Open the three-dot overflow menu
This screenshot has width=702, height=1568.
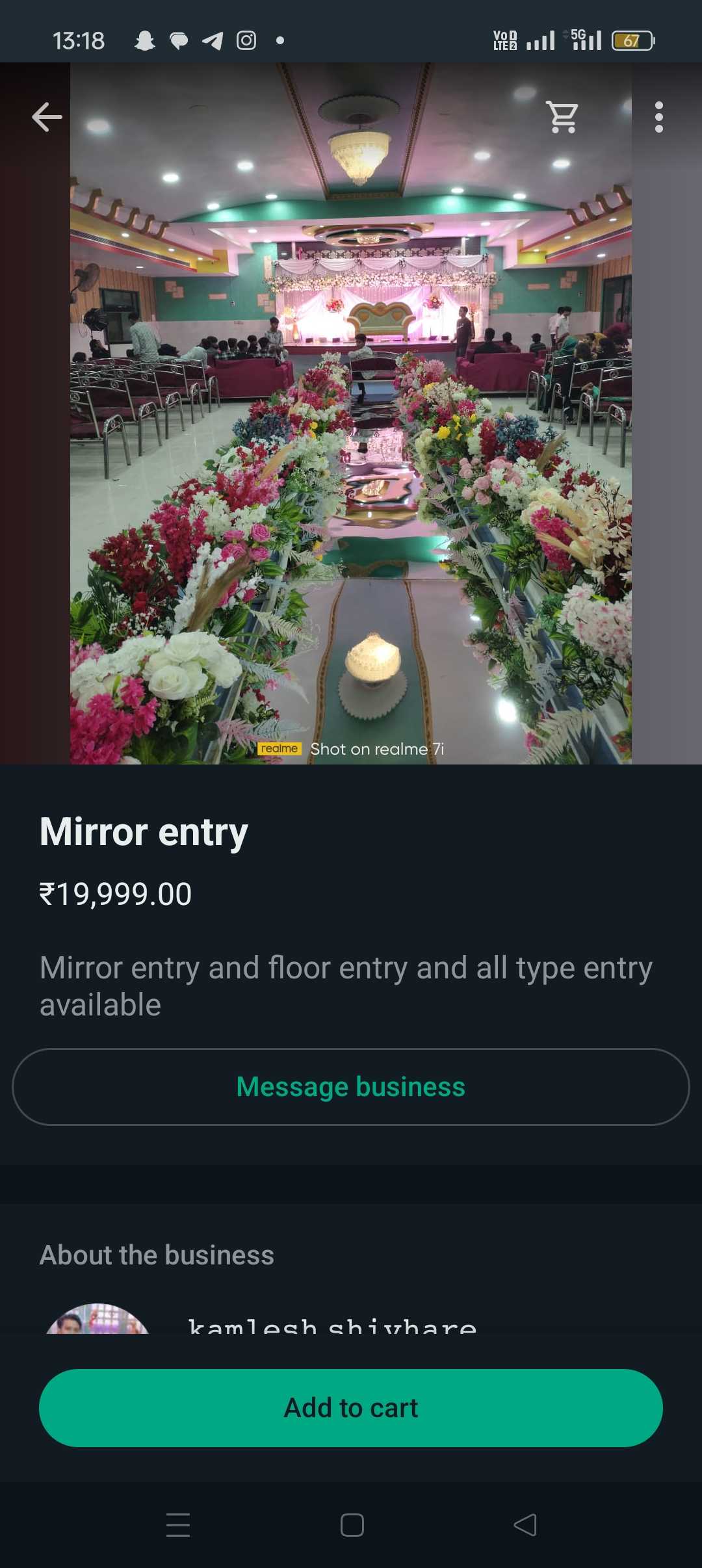click(658, 117)
